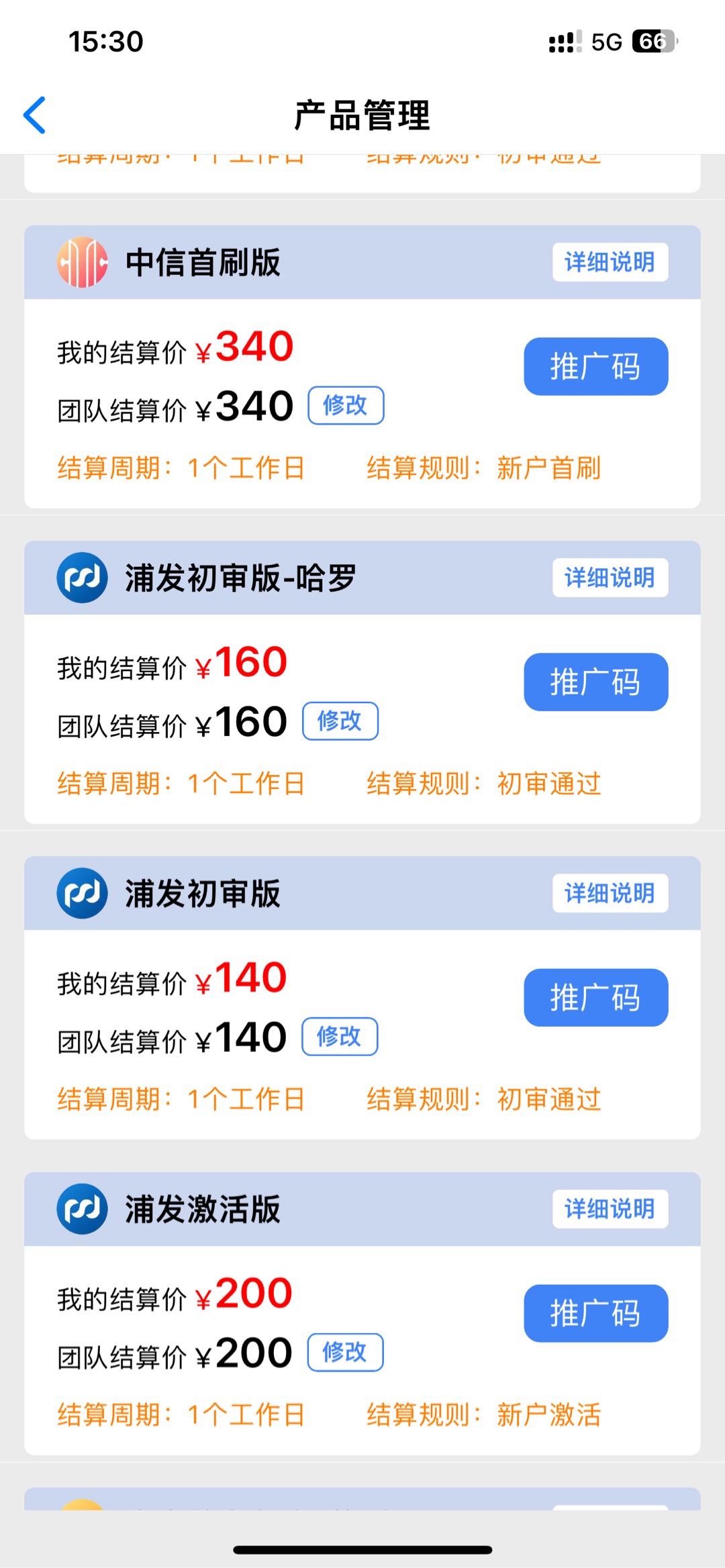Screen dimensions: 725x1568
Task: Open 详细说明 for 浦发激活版
Action: (610, 1209)
